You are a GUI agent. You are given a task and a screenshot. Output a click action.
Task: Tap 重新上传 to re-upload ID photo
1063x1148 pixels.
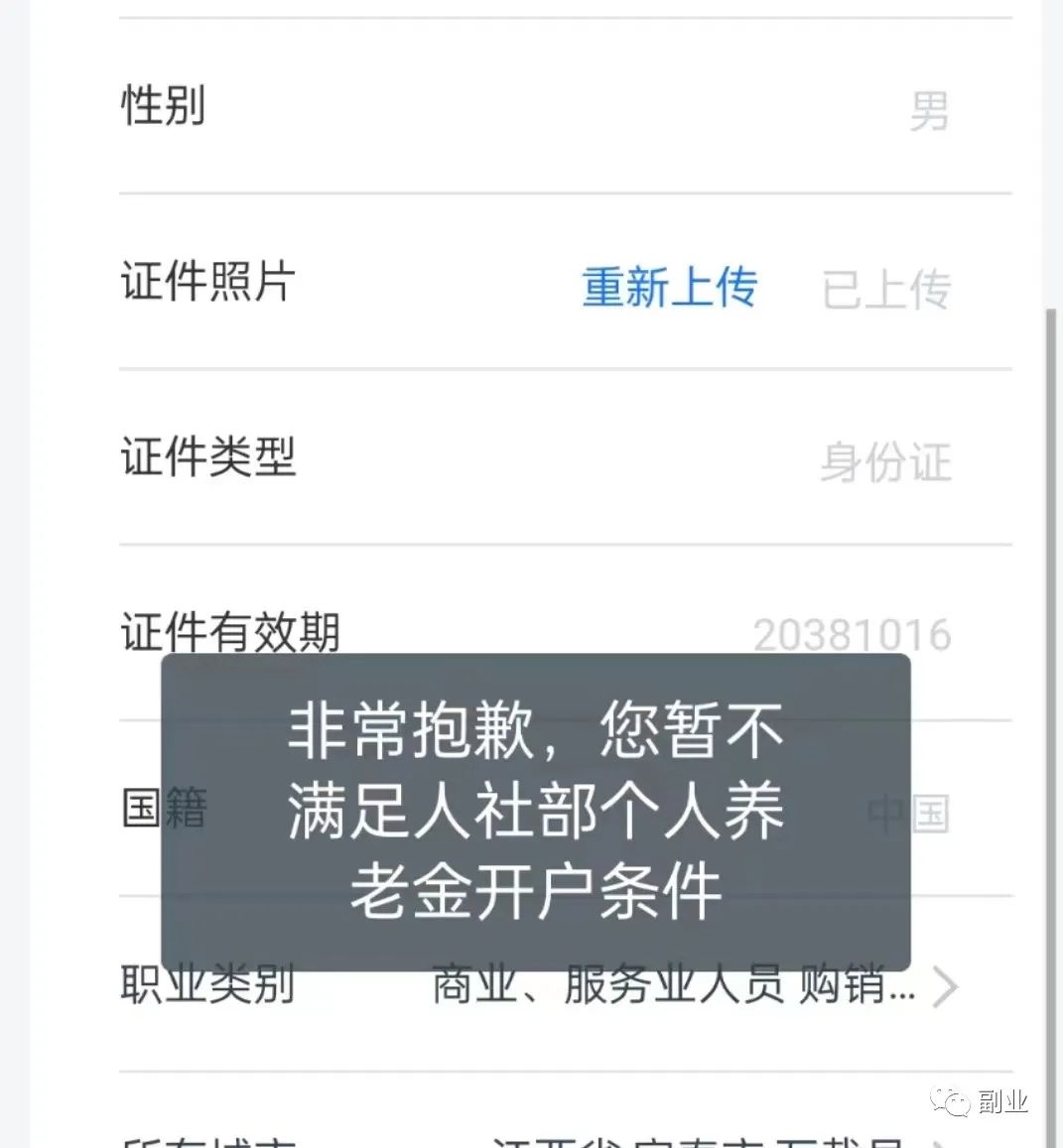(x=670, y=287)
